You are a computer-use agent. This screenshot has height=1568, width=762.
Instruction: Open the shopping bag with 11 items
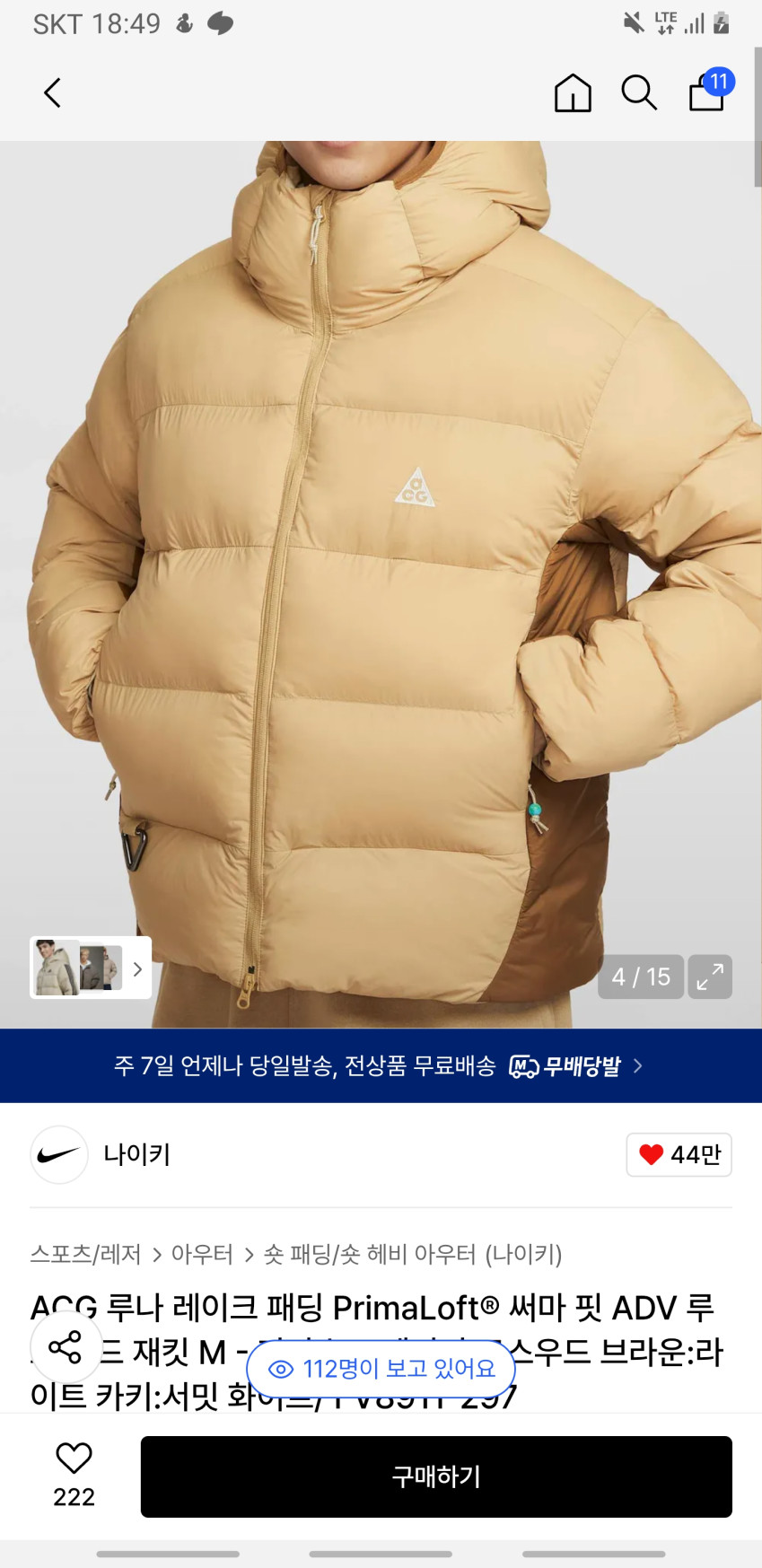707,92
